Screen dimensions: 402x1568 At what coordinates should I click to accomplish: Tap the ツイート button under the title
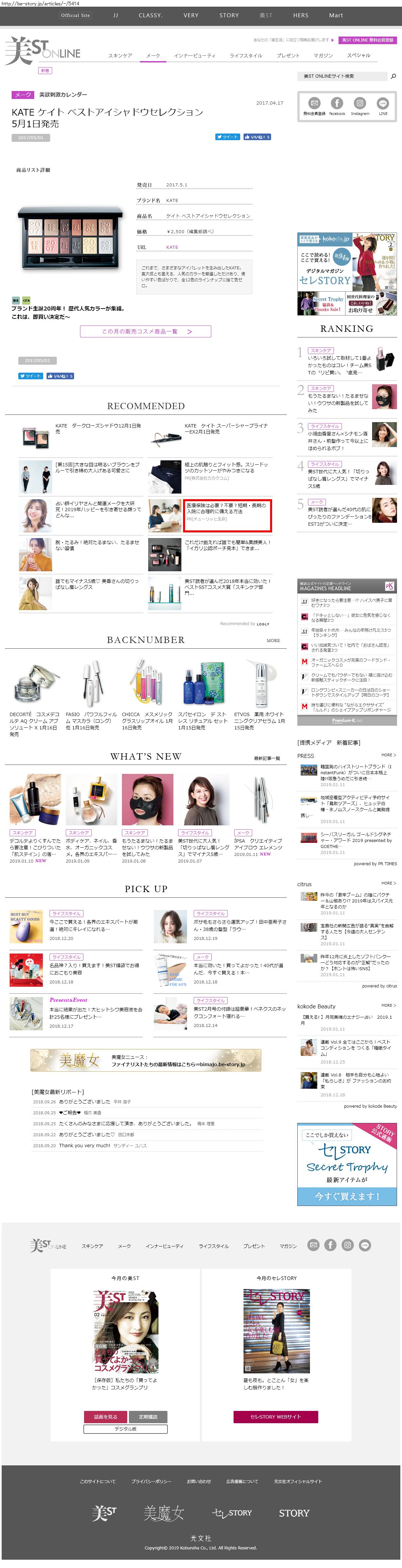[227, 137]
